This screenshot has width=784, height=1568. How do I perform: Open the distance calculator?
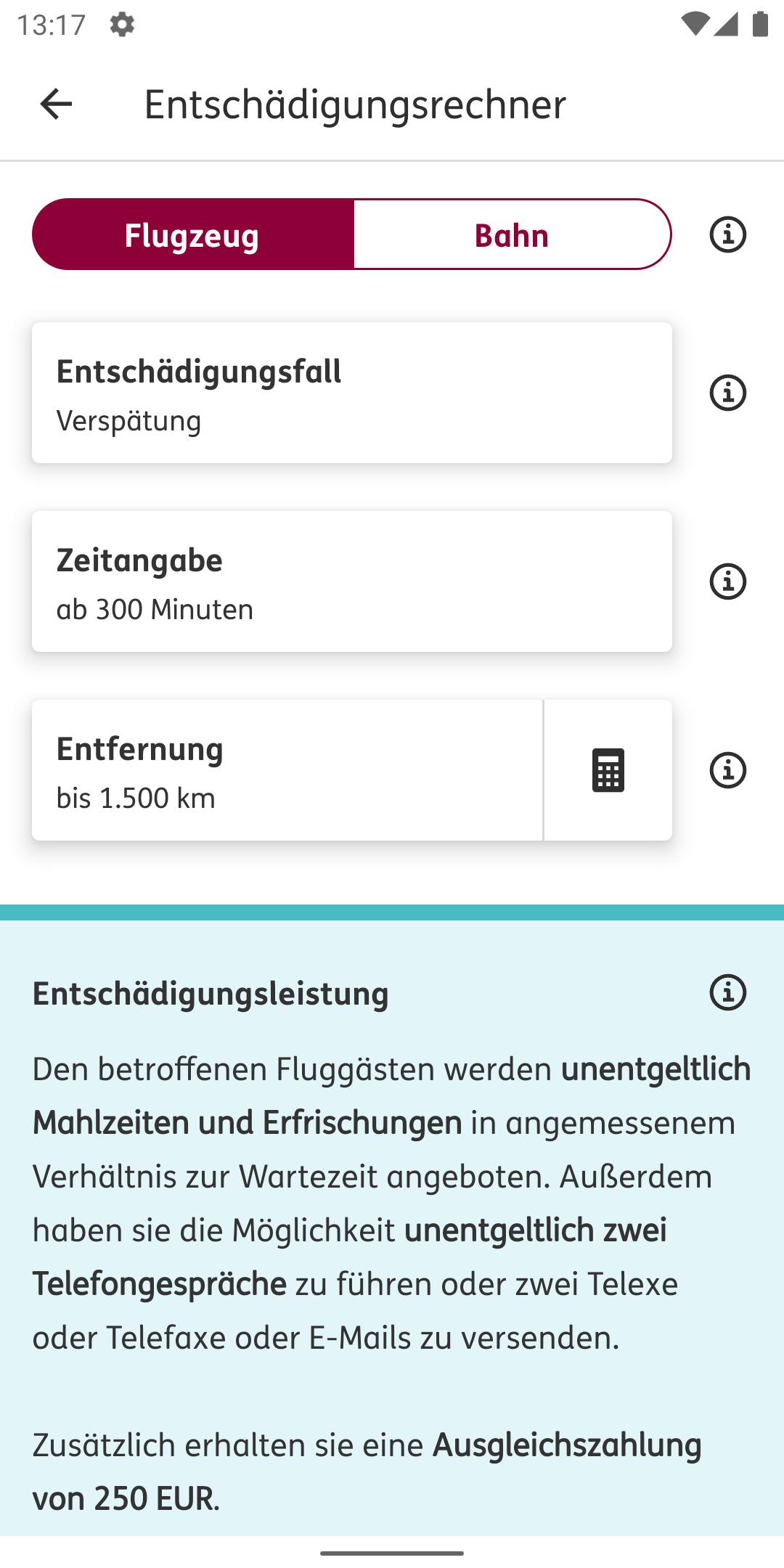click(x=608, y=771)
